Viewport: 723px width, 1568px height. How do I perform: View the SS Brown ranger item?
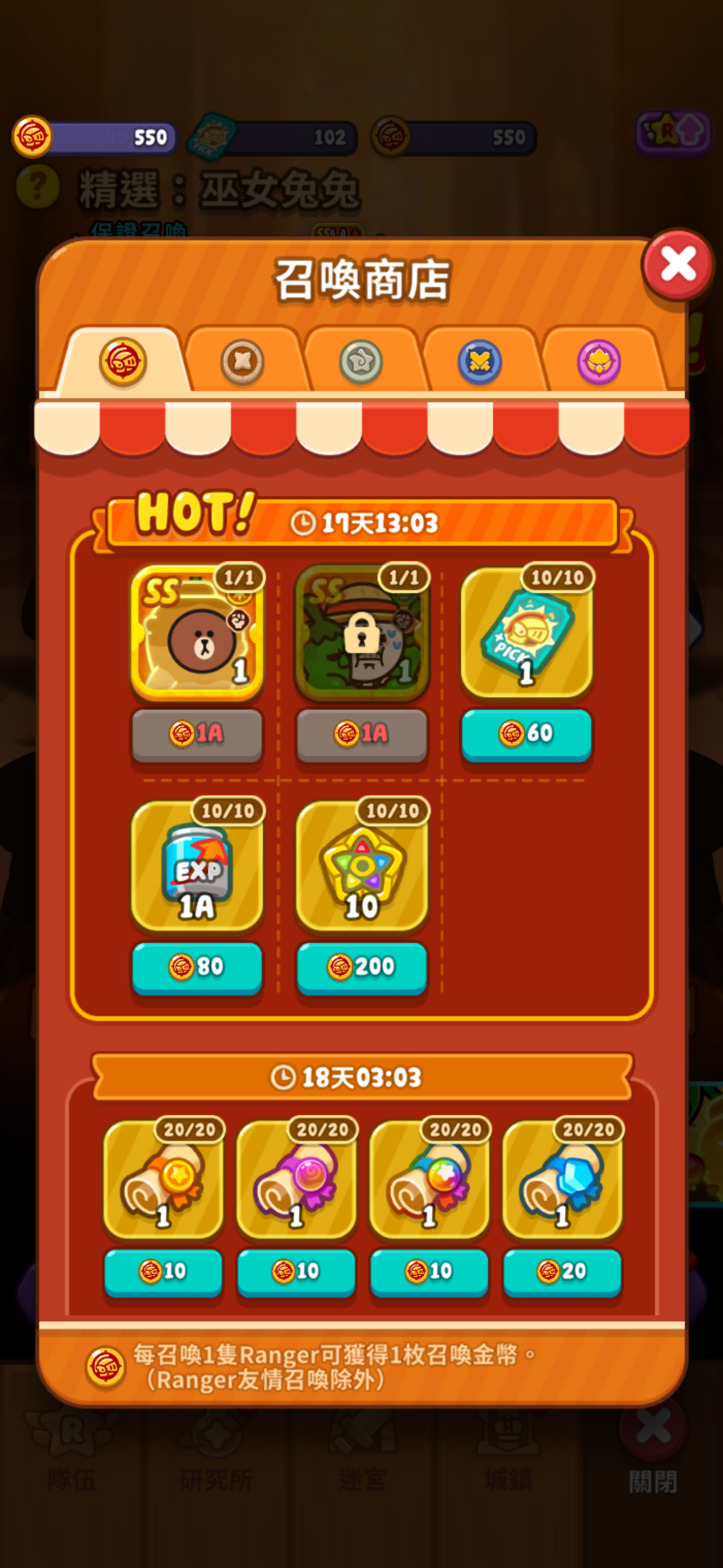pyautogui.click(x=197, y=633)
